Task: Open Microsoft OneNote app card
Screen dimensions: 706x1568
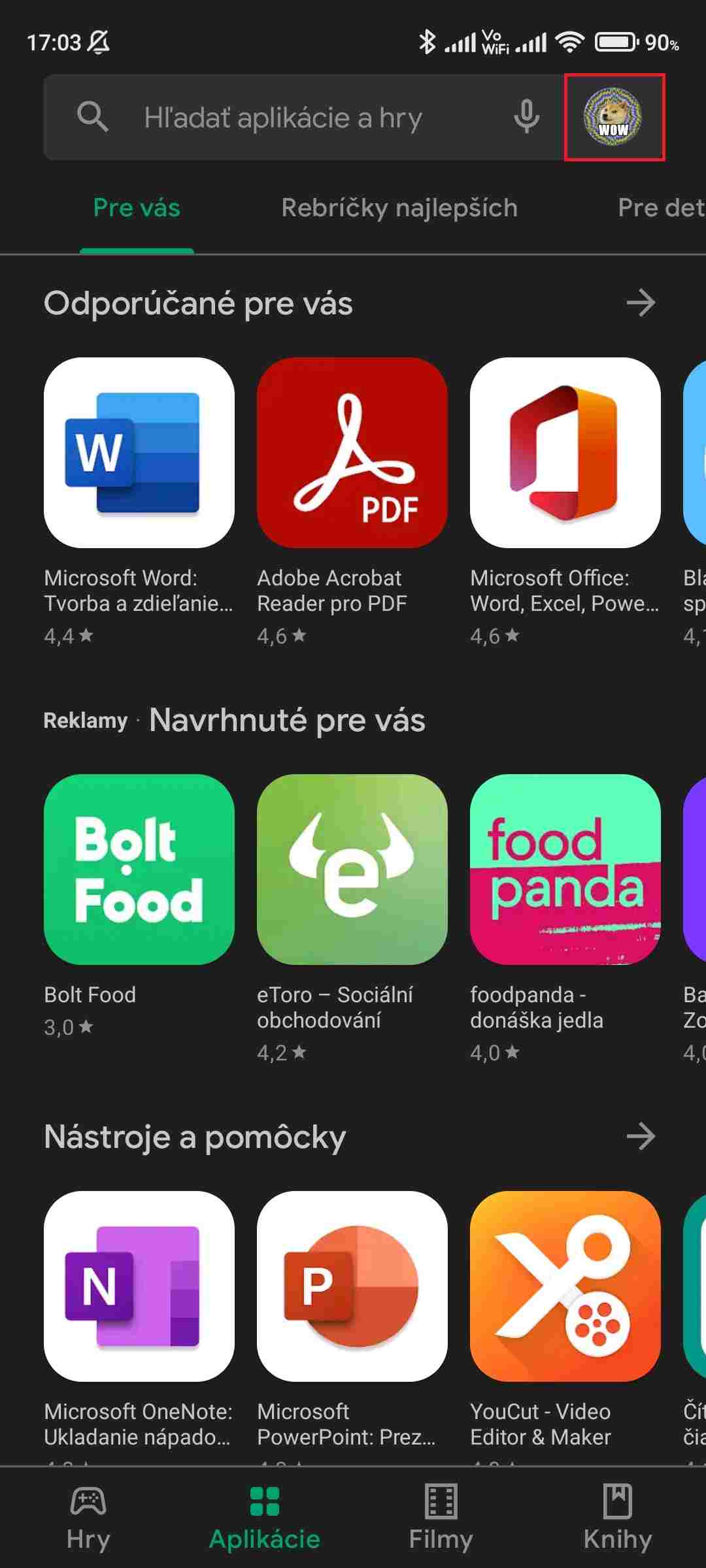Action: pos(139,1286)
